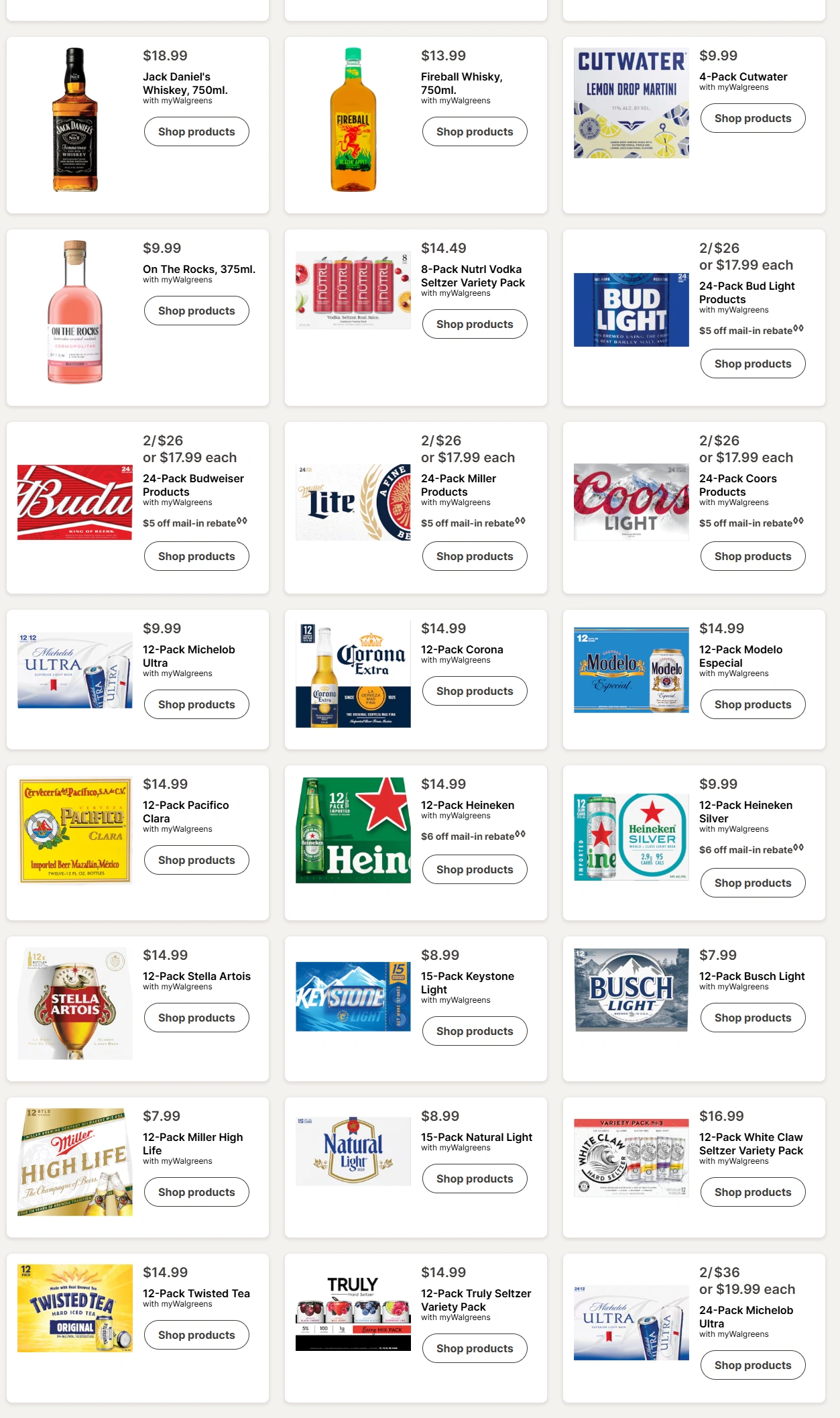840x1418 pixels.
Task: Shop Nutrl Vodka Seltzer Variety Pack
Action: point(475,324)
